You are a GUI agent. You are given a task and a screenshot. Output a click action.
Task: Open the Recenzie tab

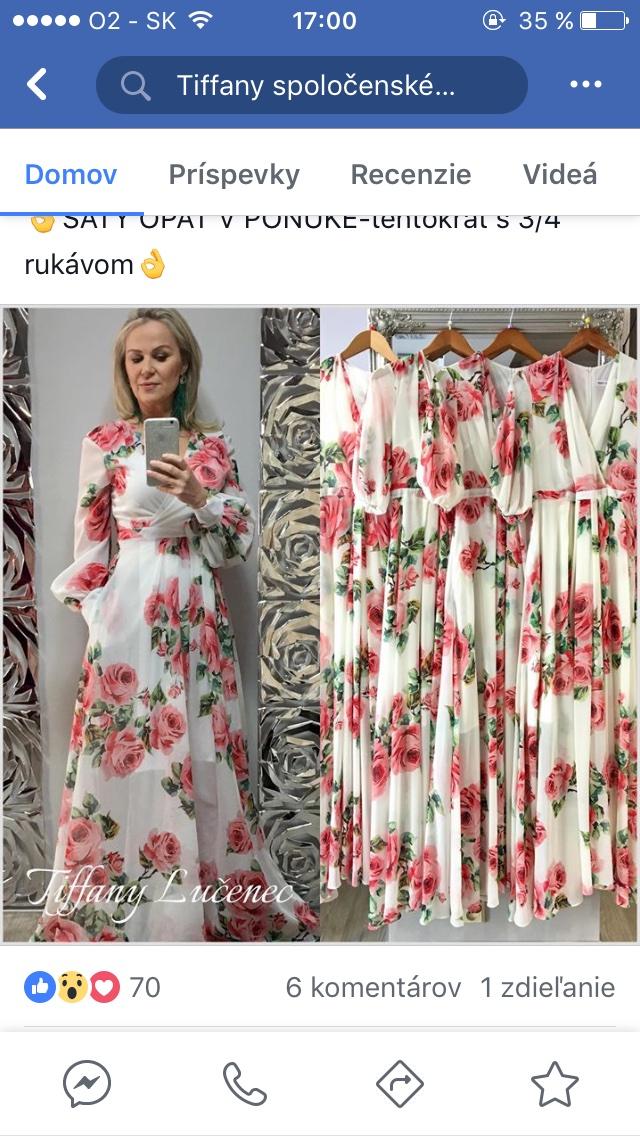[x=410, y=174]
